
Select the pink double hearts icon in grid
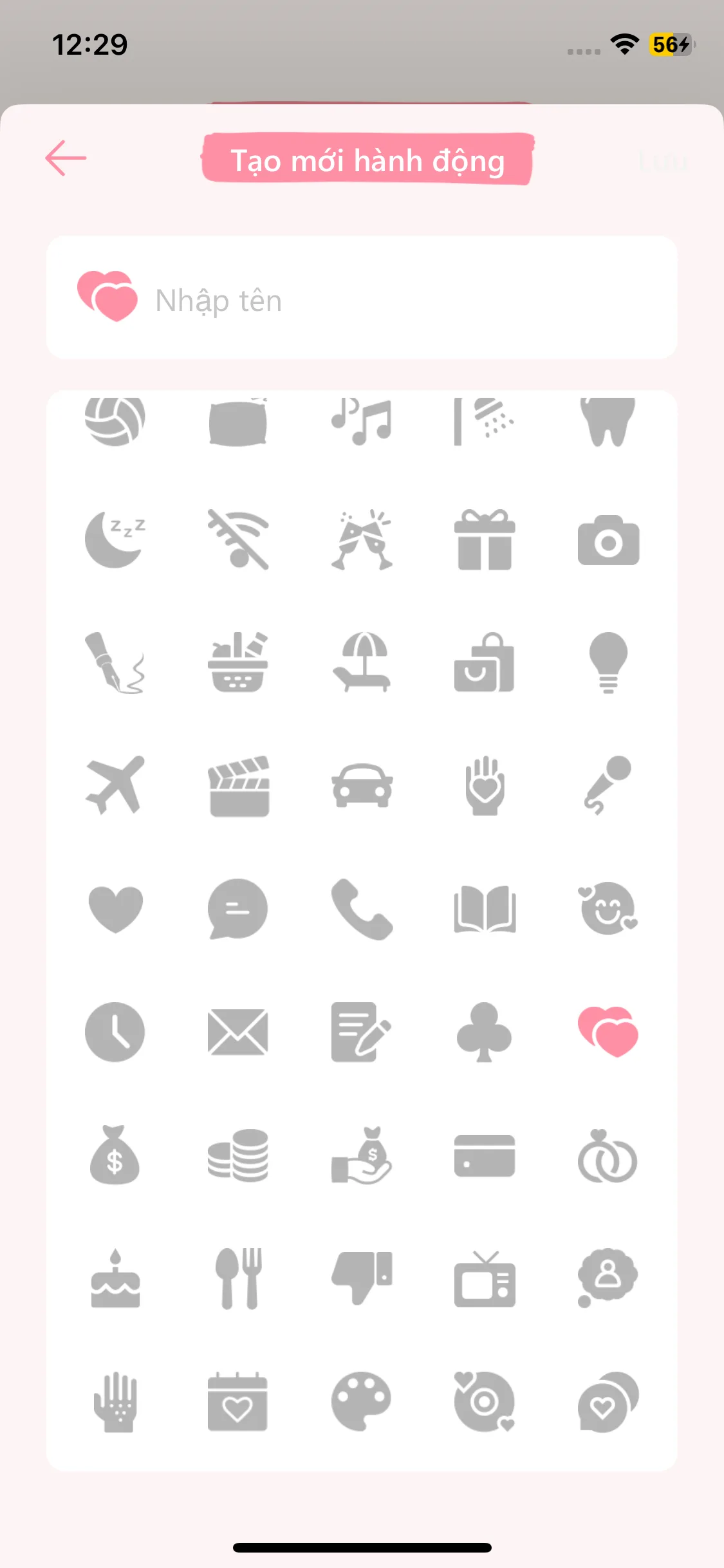608,1032
